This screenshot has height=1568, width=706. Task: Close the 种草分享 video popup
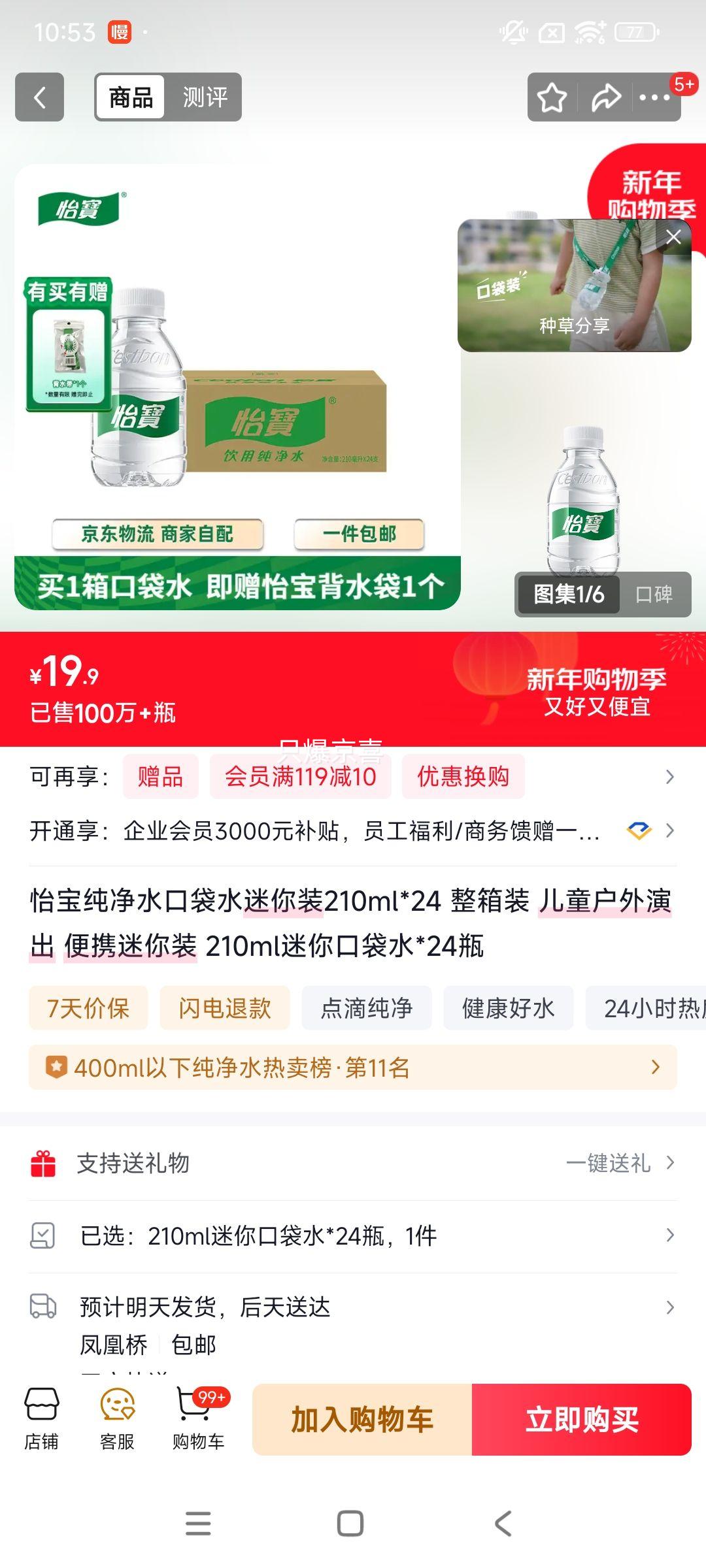tap(672, 236)
